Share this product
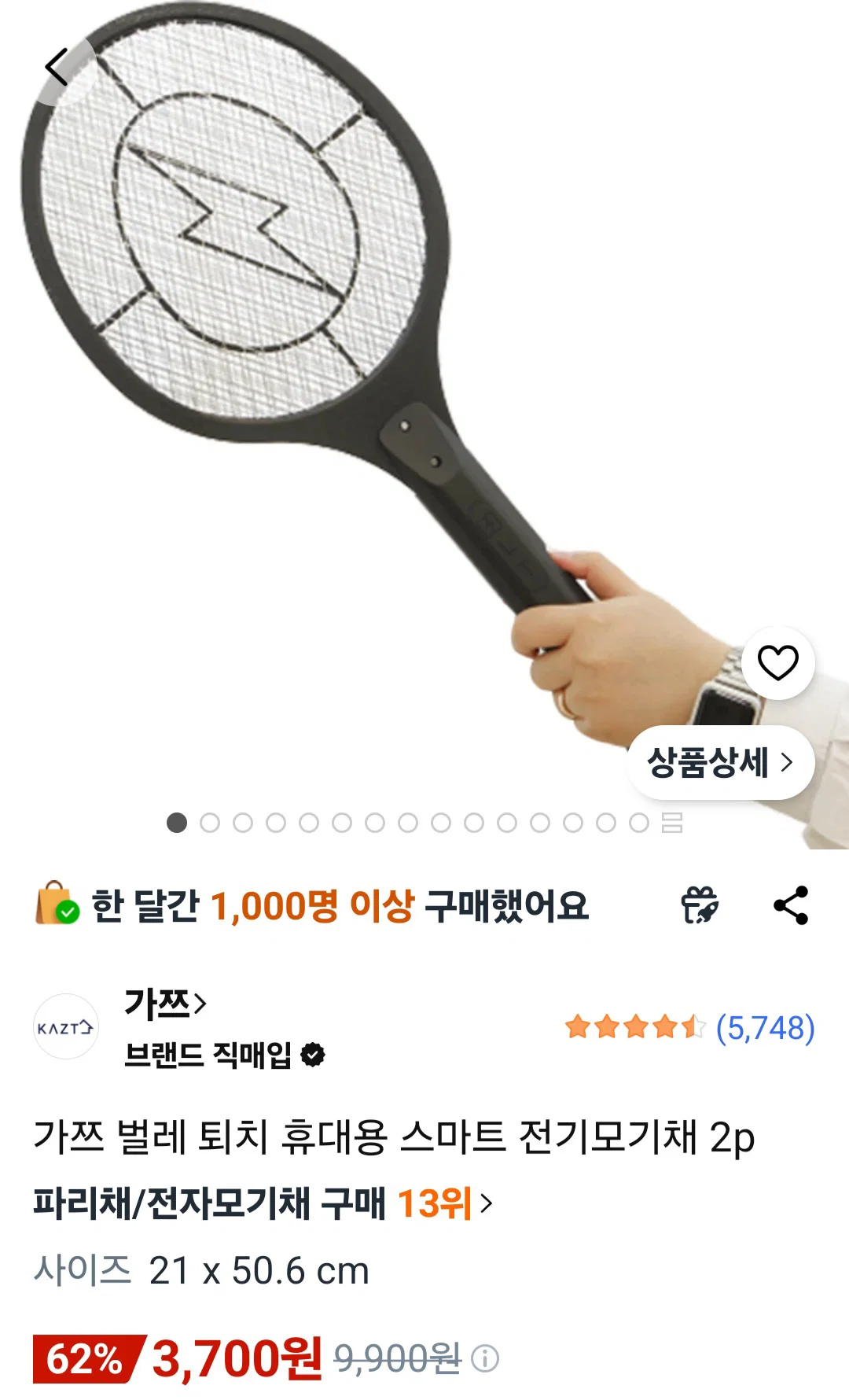849x1400 pixels. coord(791,905)
